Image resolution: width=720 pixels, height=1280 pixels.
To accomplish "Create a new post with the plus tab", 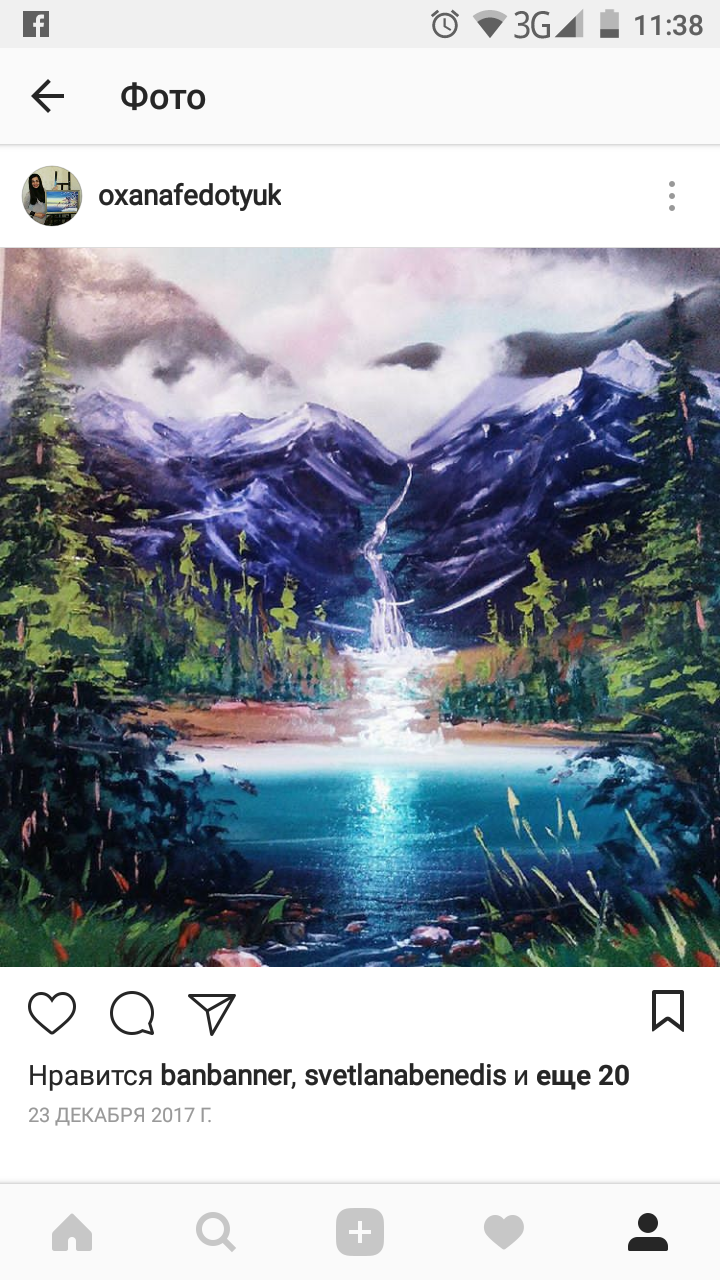I will [360, 1232].
